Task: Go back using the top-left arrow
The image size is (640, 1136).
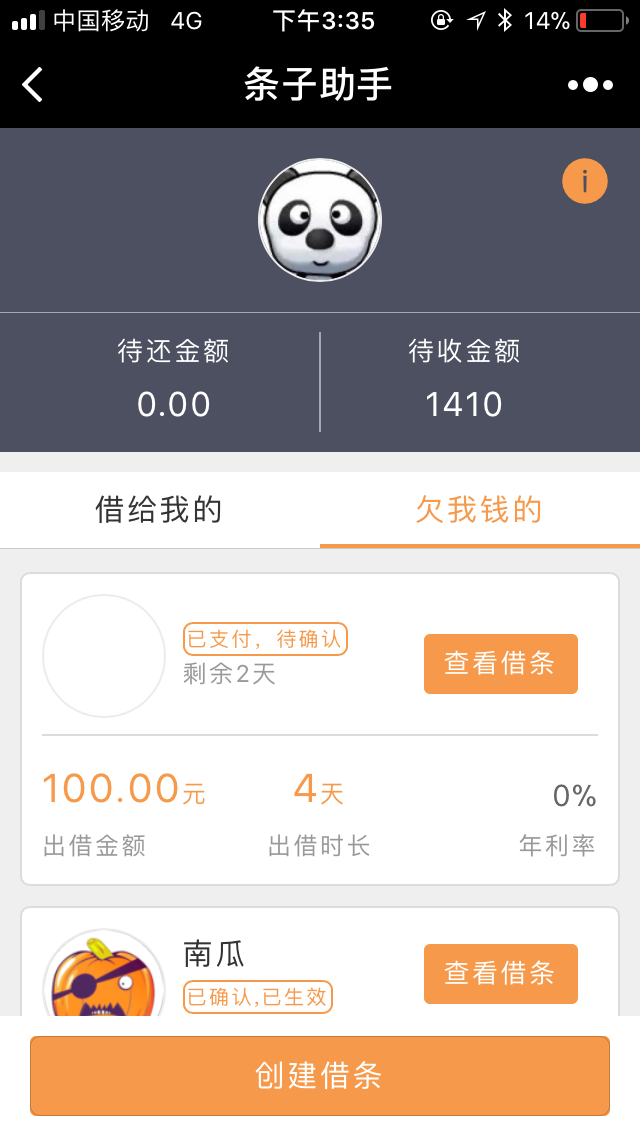Action: (x=33, y=85)
